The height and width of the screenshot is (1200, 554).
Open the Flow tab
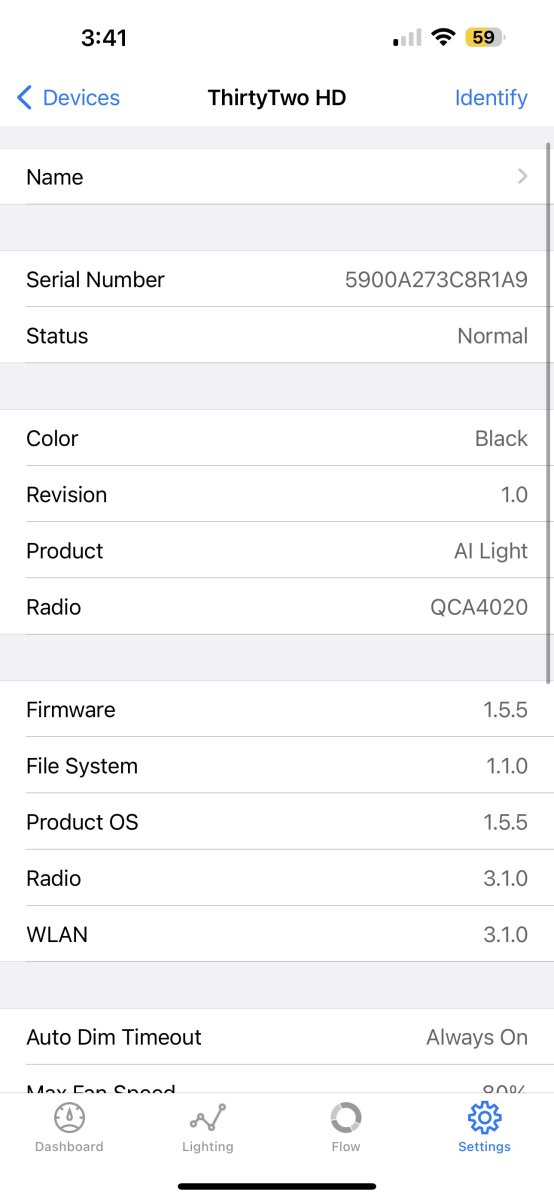[x=346, y=1128]
